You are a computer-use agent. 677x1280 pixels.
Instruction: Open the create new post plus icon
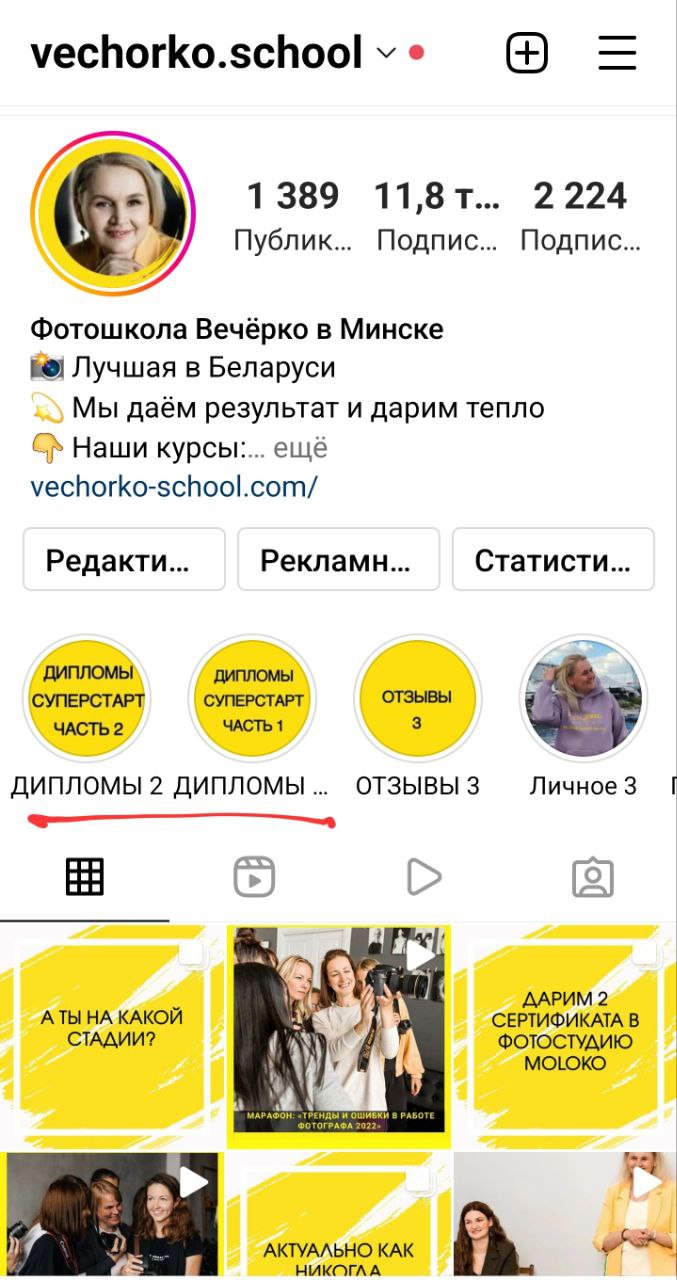click(x=527, y=53)
